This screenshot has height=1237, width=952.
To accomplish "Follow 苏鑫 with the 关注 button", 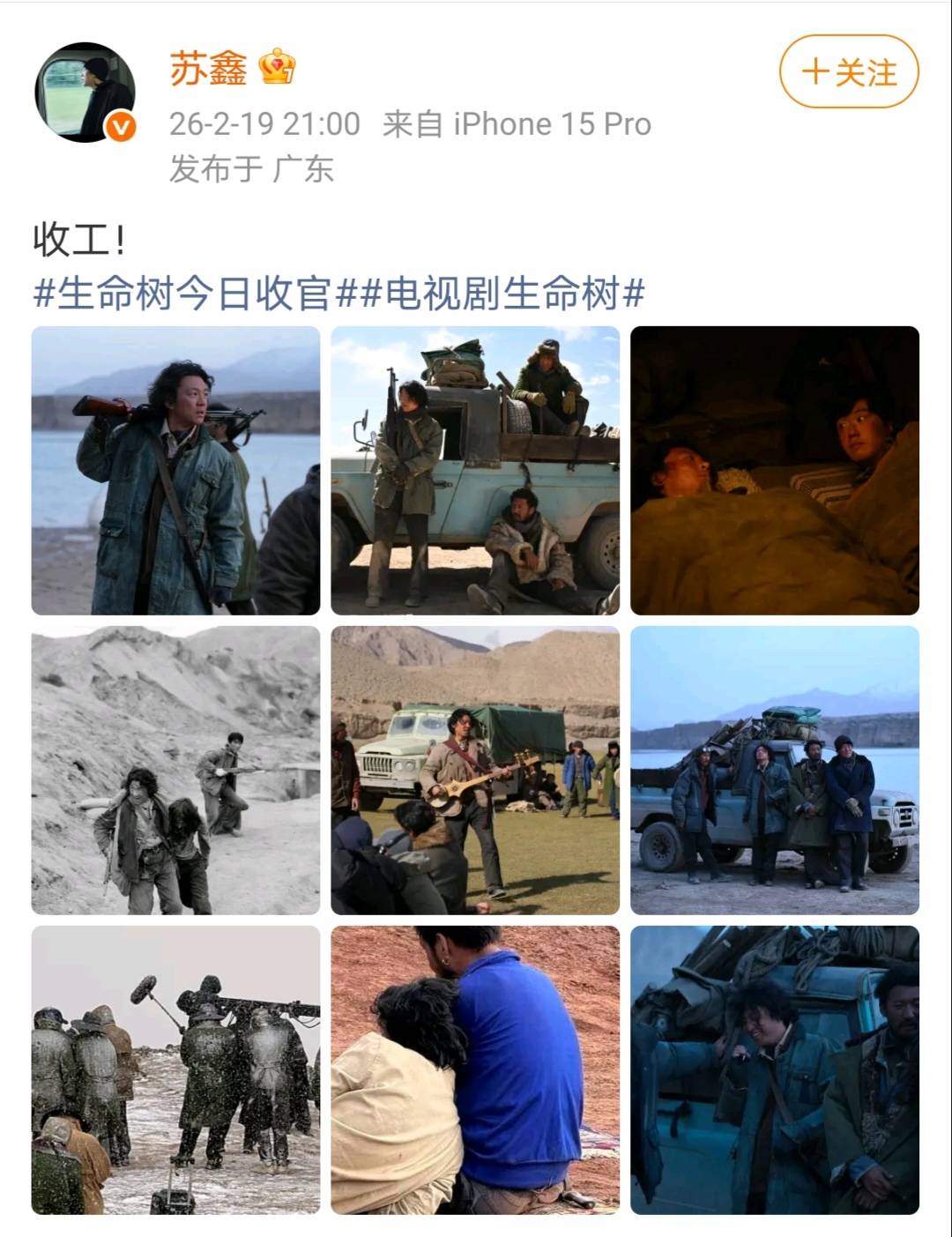I will coord(849,72).
